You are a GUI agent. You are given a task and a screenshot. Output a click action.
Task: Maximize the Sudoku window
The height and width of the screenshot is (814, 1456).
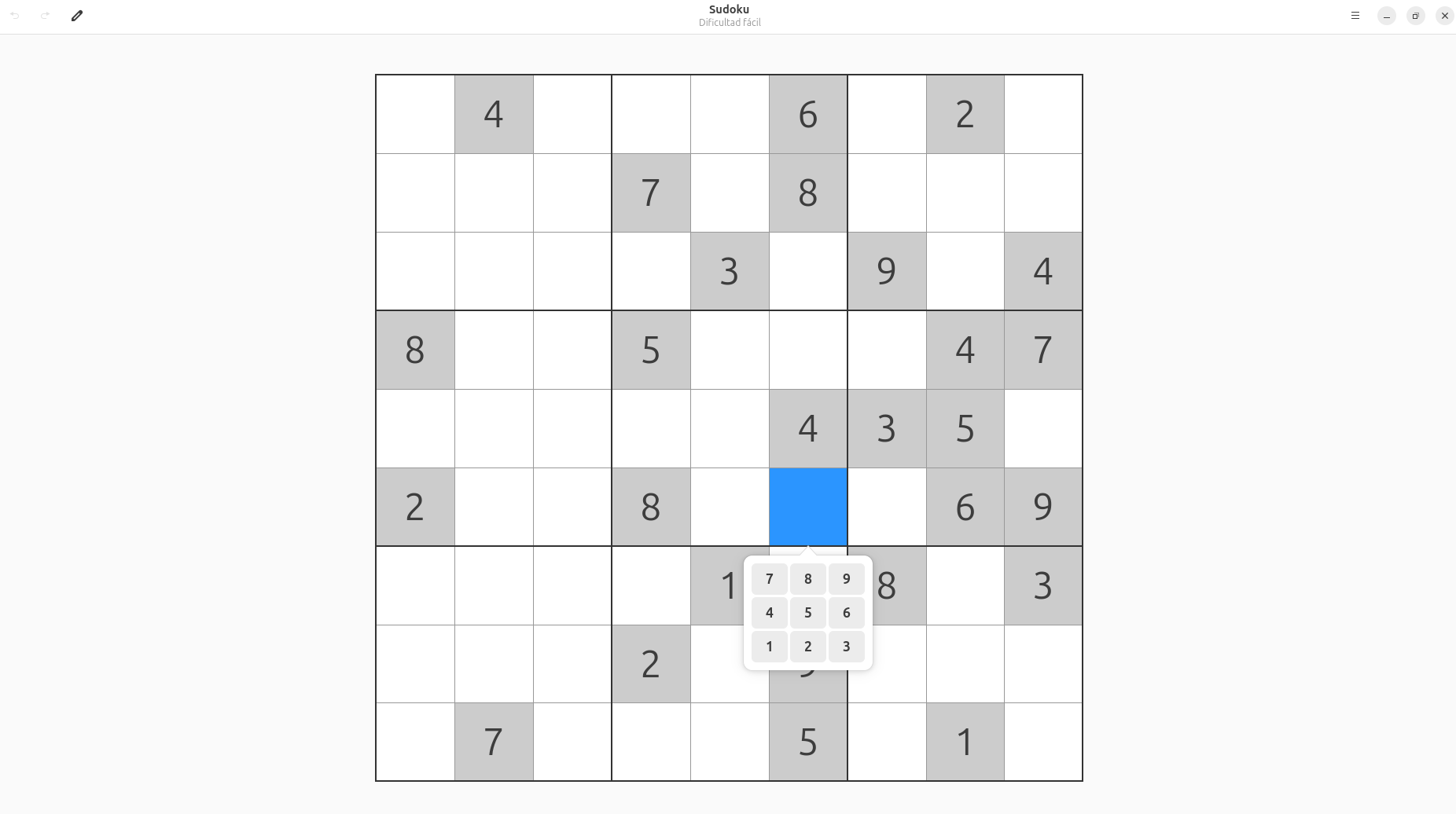pos(1416,16)
